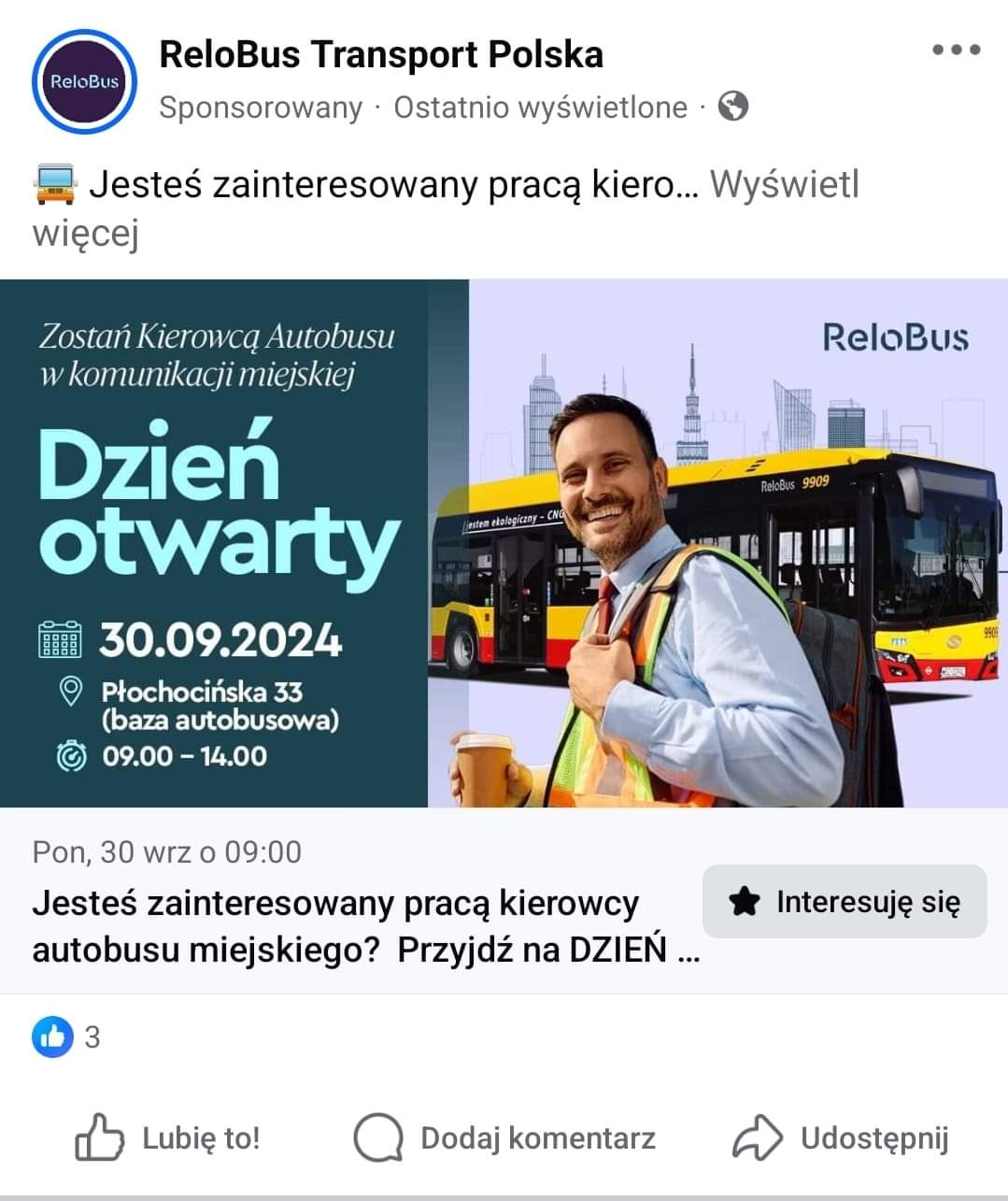This screenshot has width=1008, height=1201.
Task: Open ReloBus profile picture
Action: [x=84, y=82]
